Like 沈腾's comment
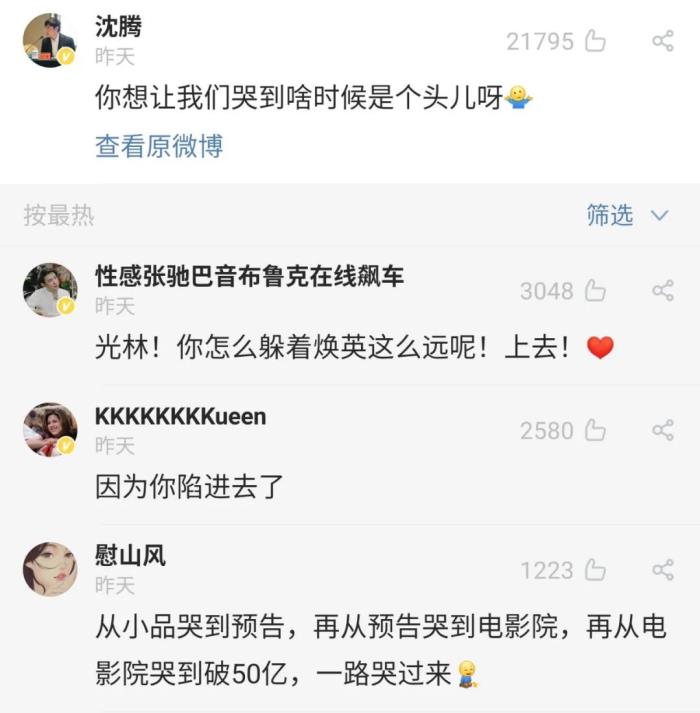The width and height of the screenshot is (700, 713). tap(596, 41)
